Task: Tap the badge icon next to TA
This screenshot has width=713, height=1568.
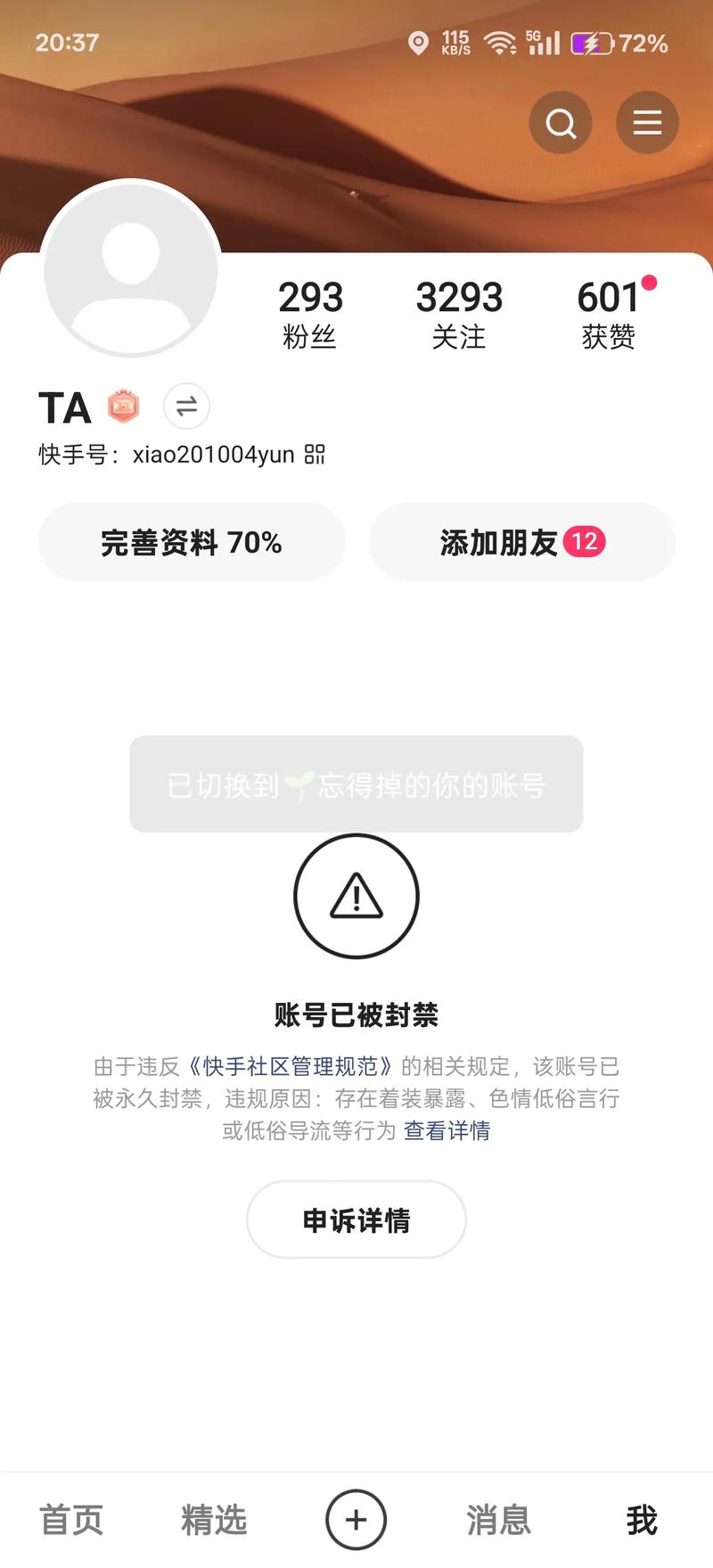Action: [123, 406]
